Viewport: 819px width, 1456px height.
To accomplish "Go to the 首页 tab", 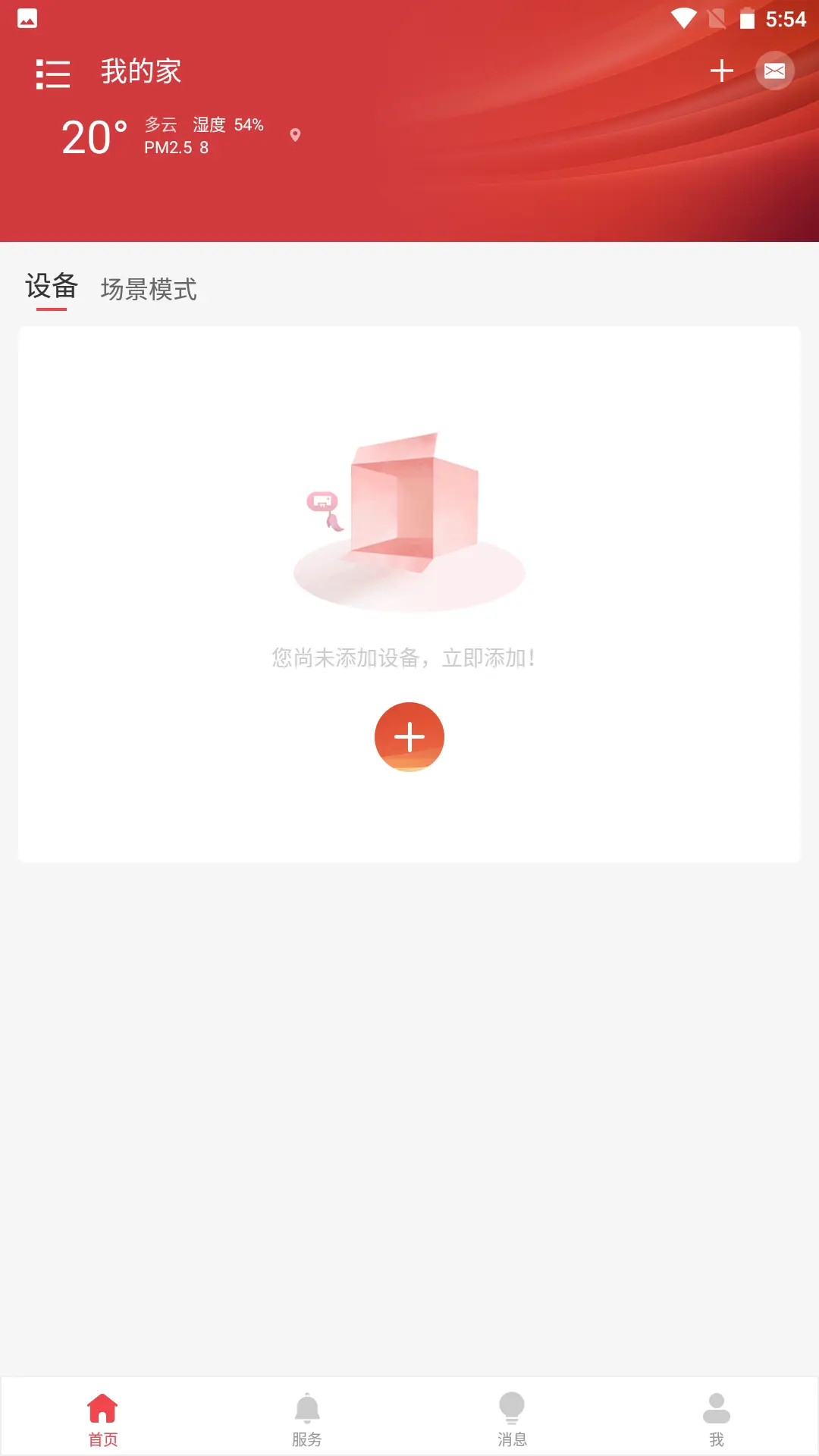I will 102,1418.
